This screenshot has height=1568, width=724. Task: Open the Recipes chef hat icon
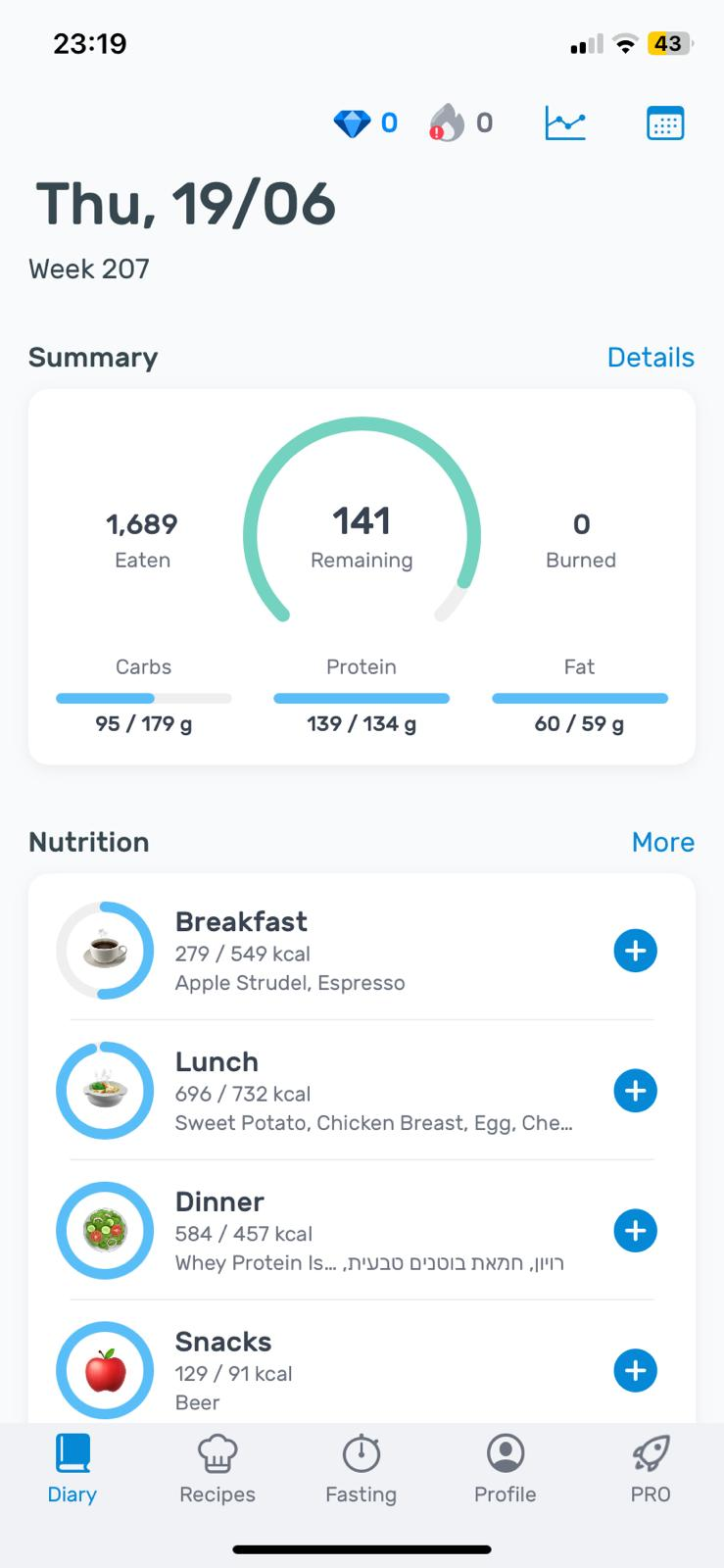217,1454
